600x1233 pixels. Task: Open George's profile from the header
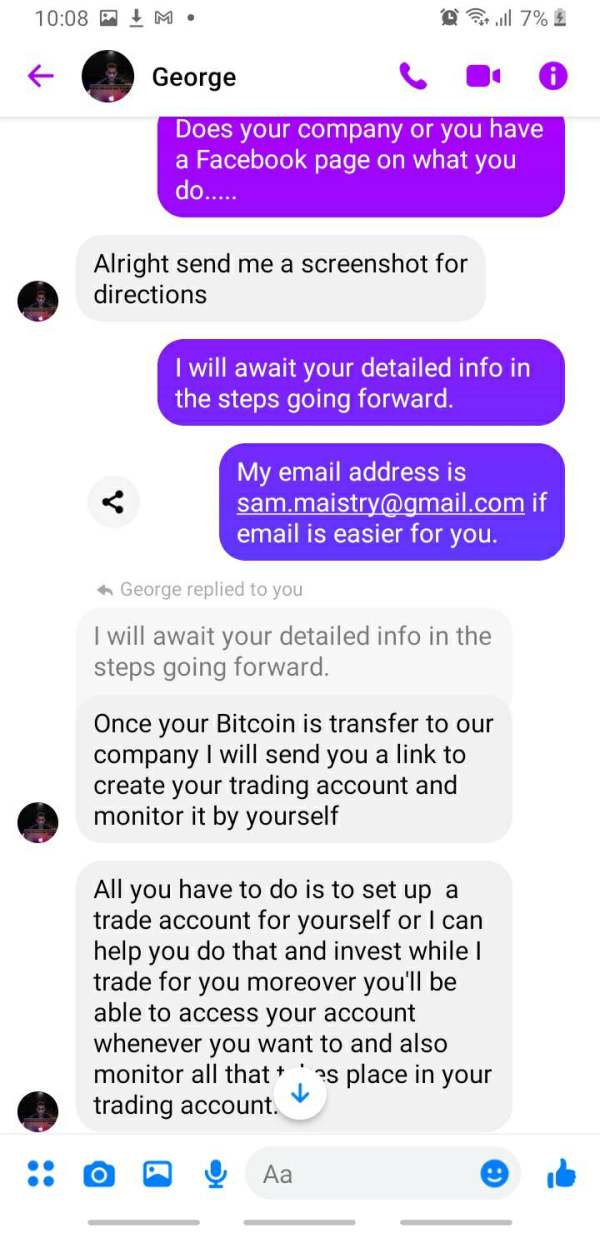point(159,76)
